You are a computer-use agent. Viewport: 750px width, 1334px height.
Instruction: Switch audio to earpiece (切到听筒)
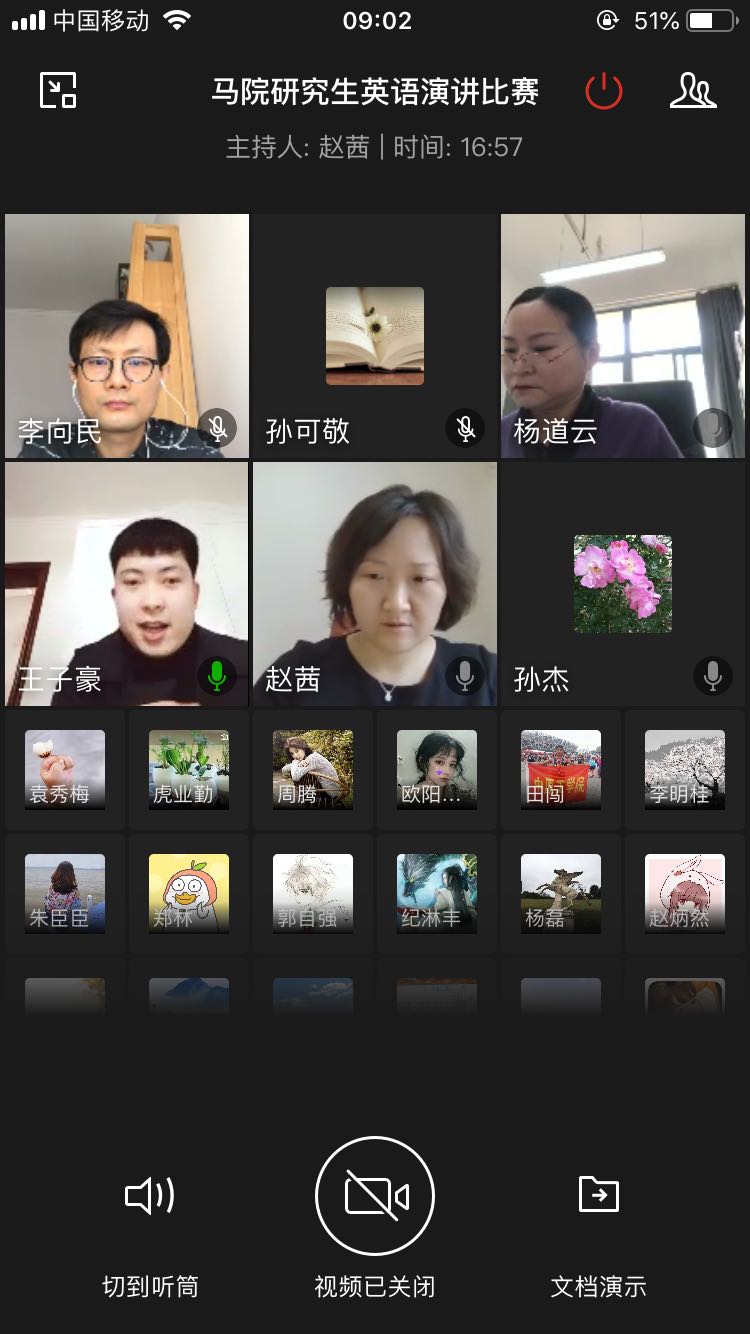(150, 1218)
